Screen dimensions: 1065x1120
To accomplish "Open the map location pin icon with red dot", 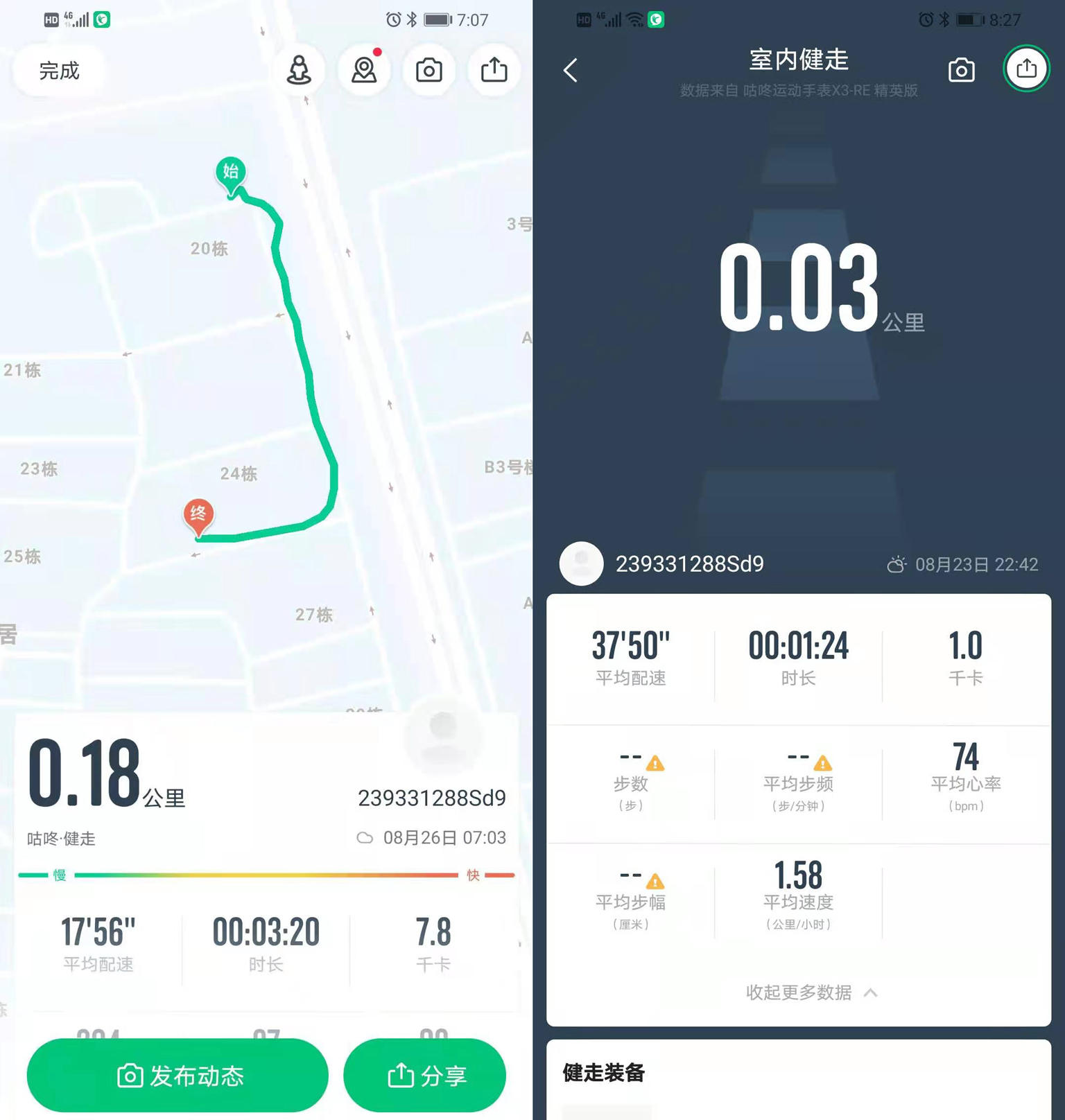I will (x=364, y=70).
